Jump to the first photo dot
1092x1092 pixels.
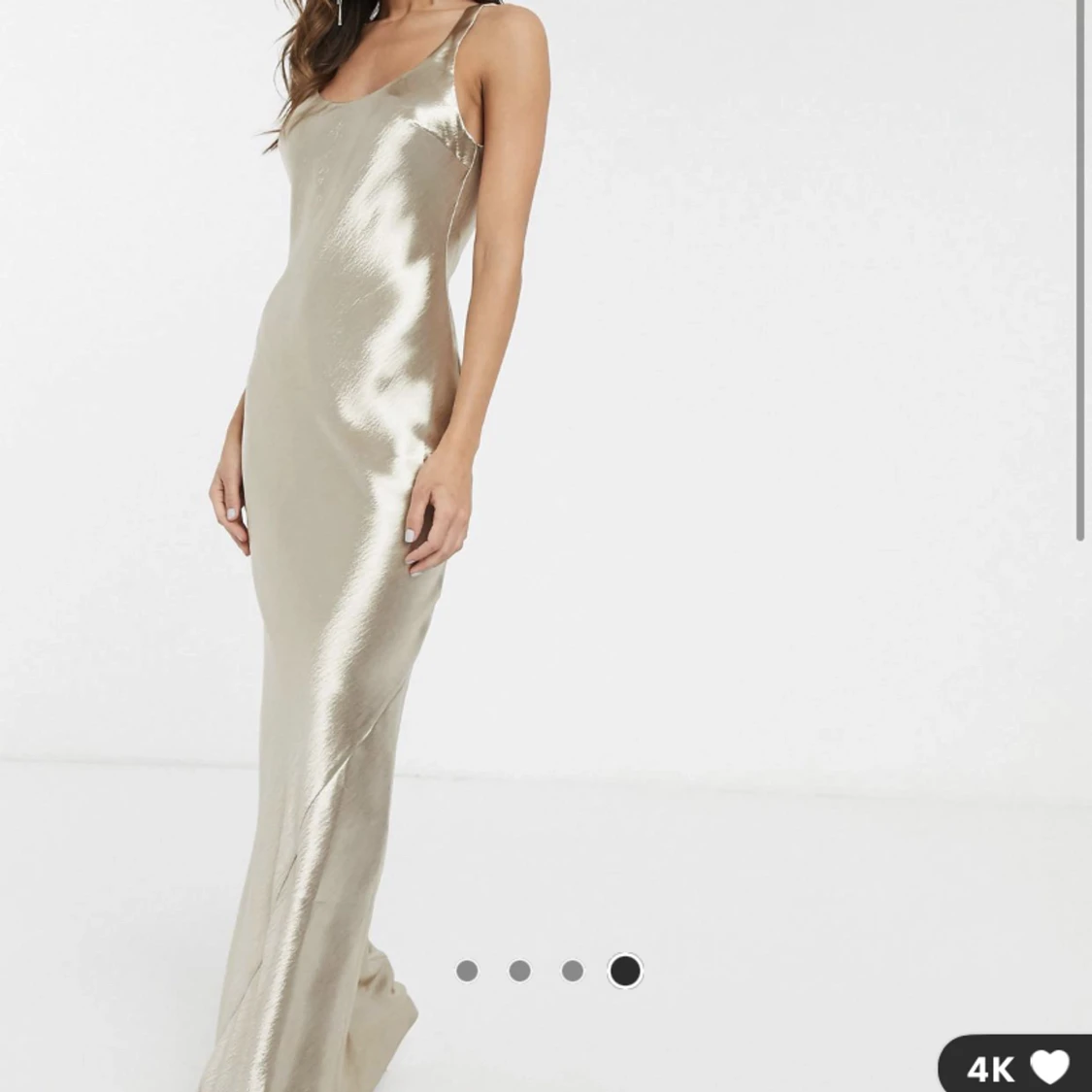coord(467,971)
